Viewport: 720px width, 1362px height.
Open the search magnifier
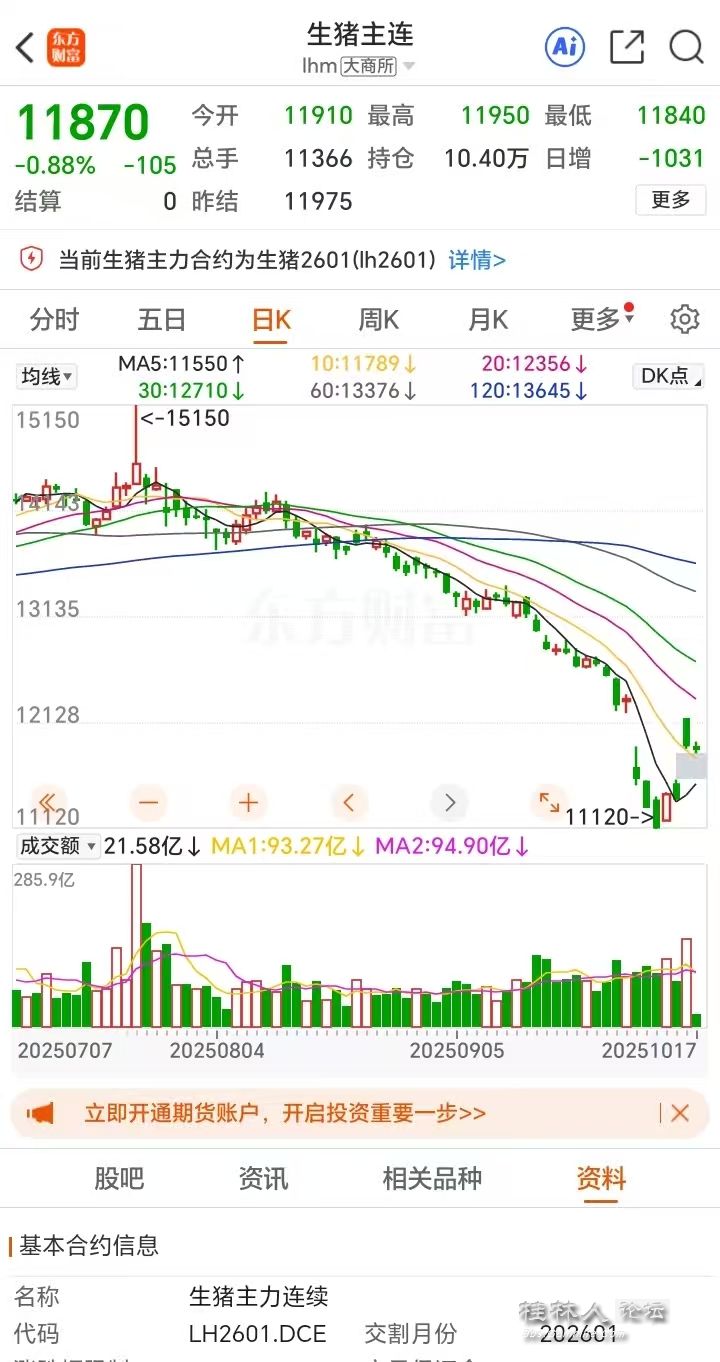tap(686, 47)
